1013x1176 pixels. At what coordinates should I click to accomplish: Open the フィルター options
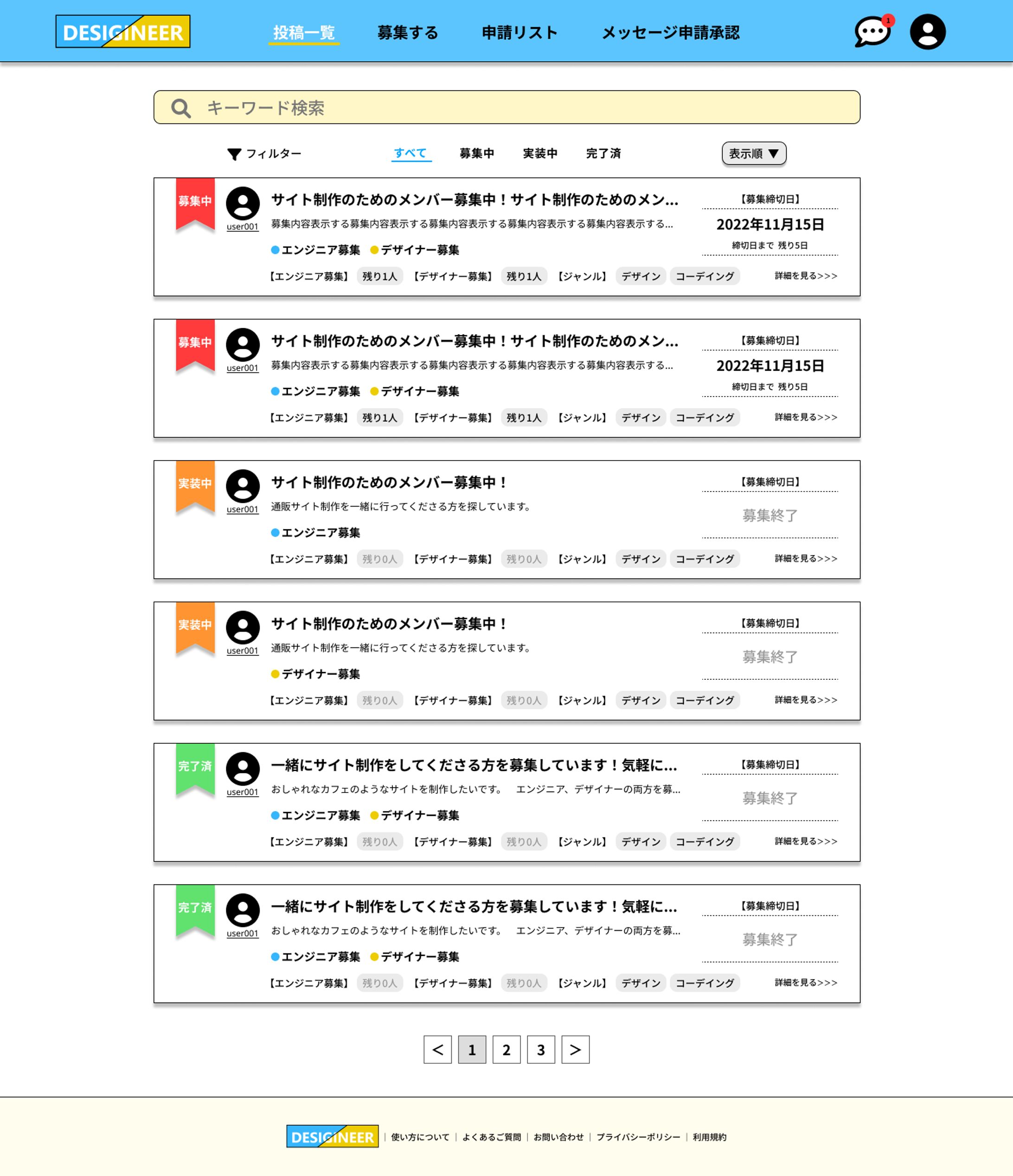click(x=264, y=154)
